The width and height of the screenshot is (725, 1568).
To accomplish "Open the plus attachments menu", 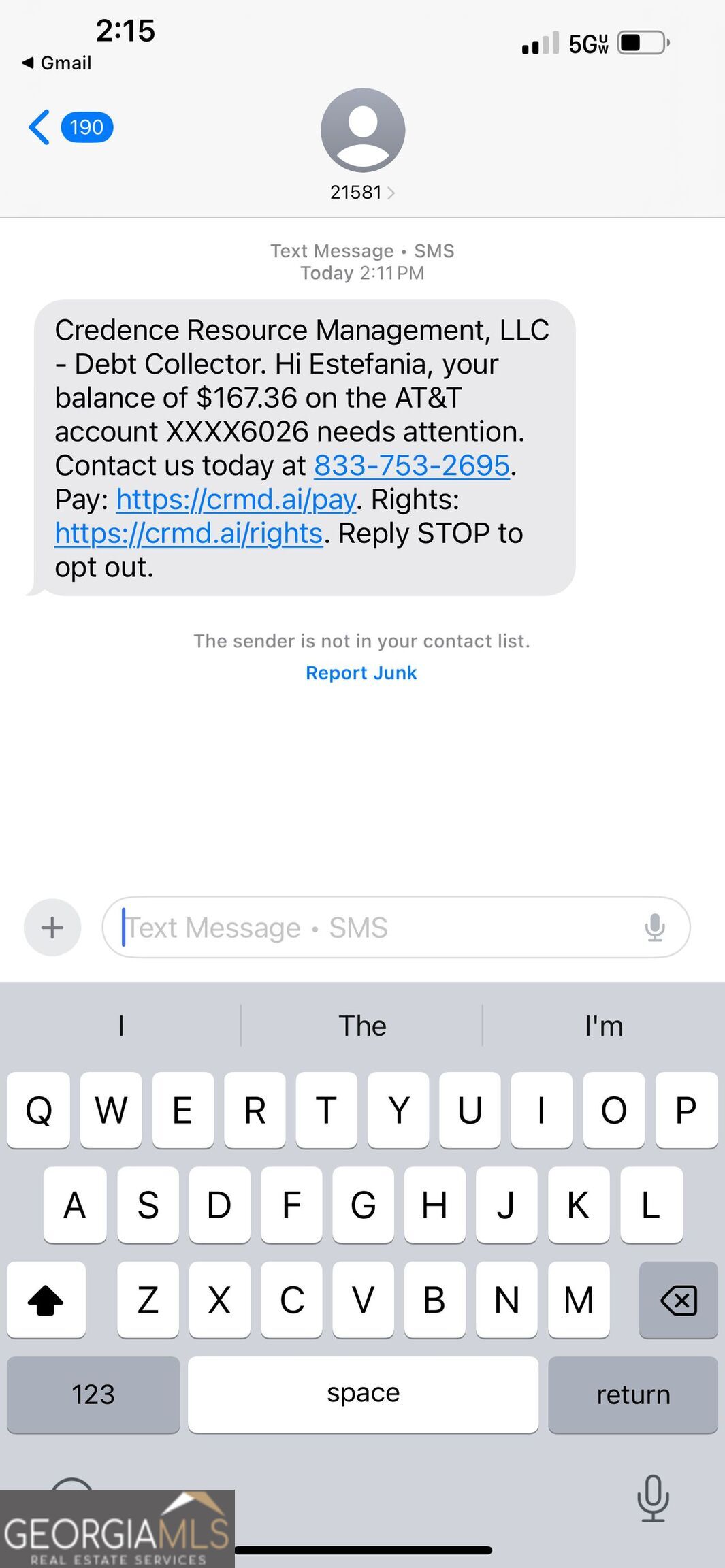I will [x=52, y=927].
